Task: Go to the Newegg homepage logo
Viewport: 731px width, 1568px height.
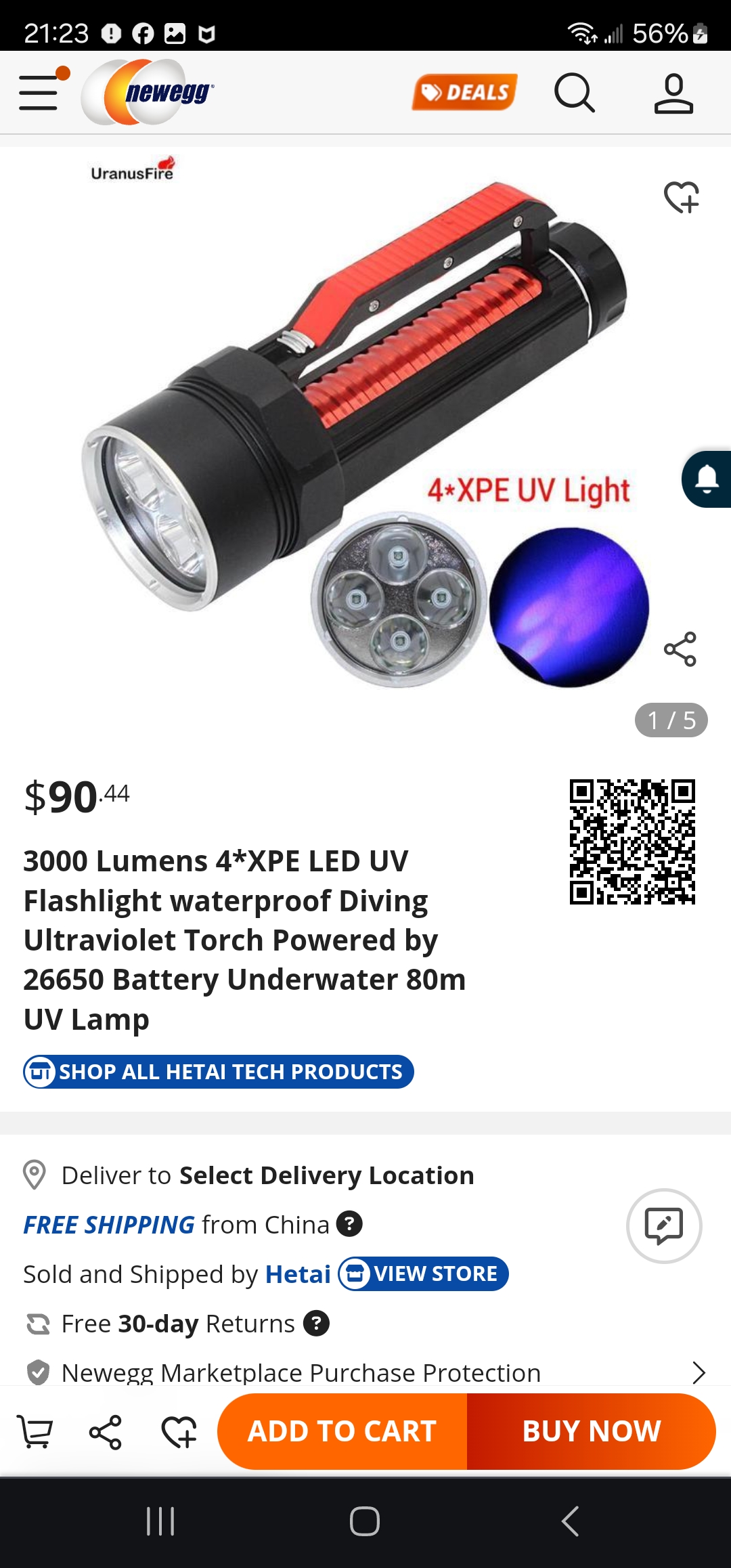Action: (x=149, y=92)
